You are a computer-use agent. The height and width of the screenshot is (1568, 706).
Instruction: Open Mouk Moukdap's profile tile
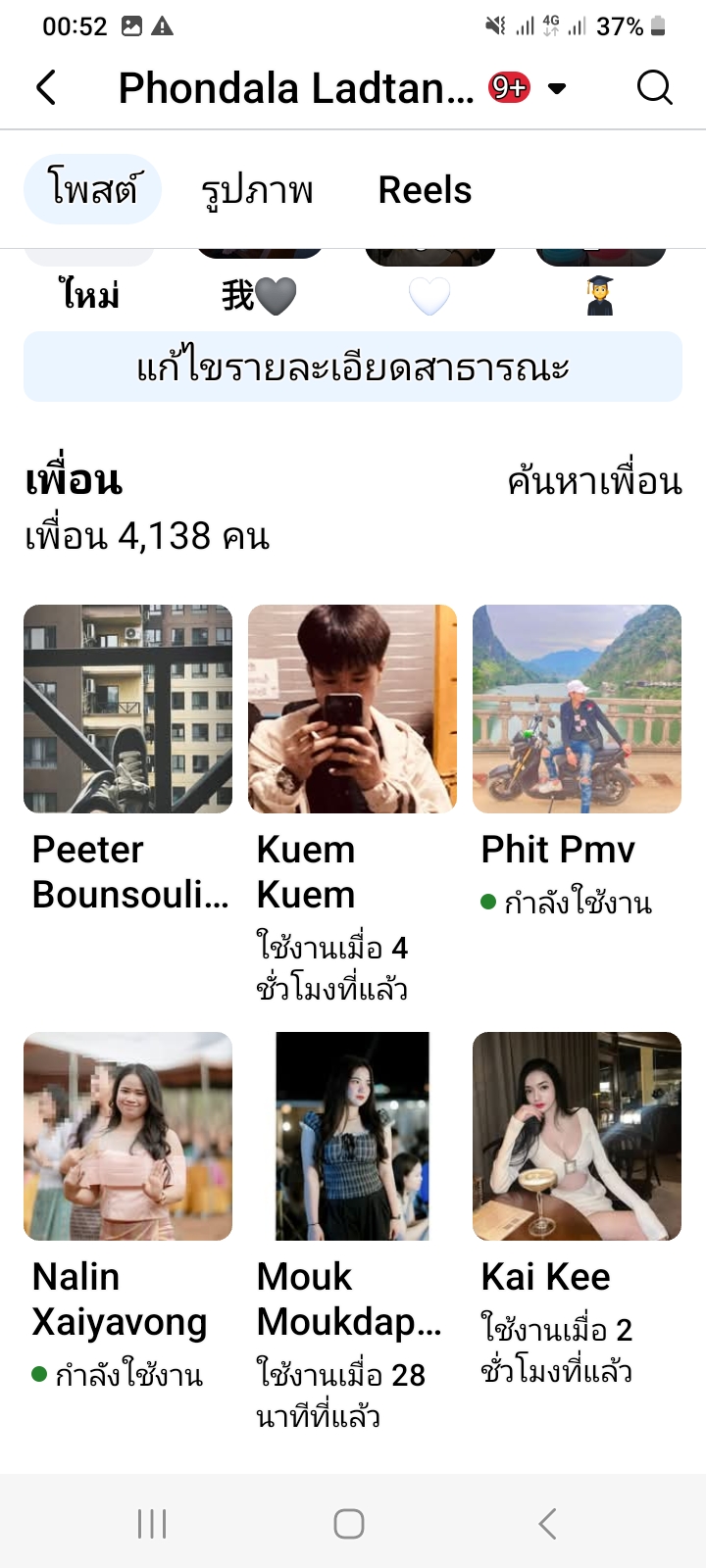tap(352, 1137)
